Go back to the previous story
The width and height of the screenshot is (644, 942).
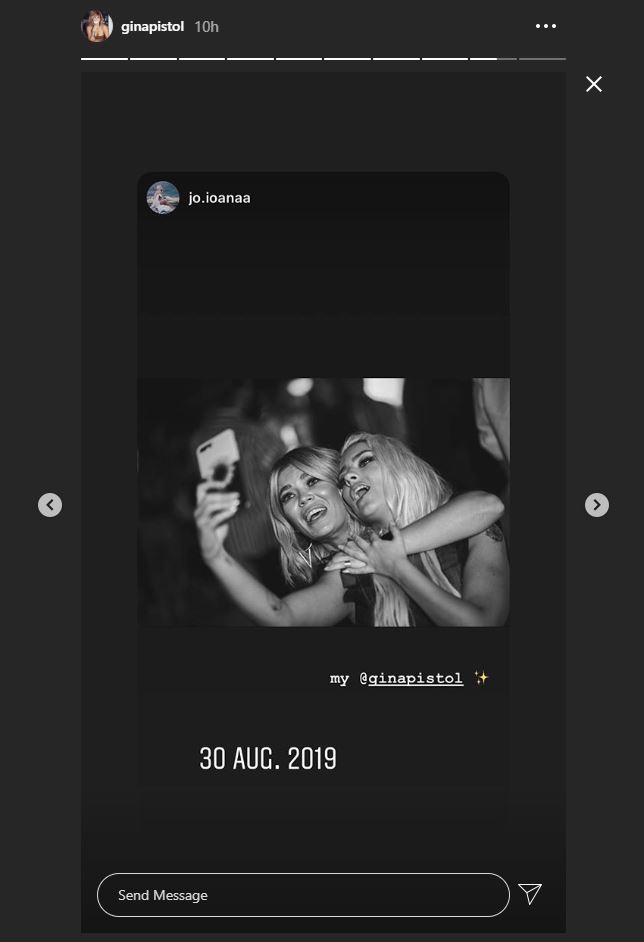tap(50, 505)
